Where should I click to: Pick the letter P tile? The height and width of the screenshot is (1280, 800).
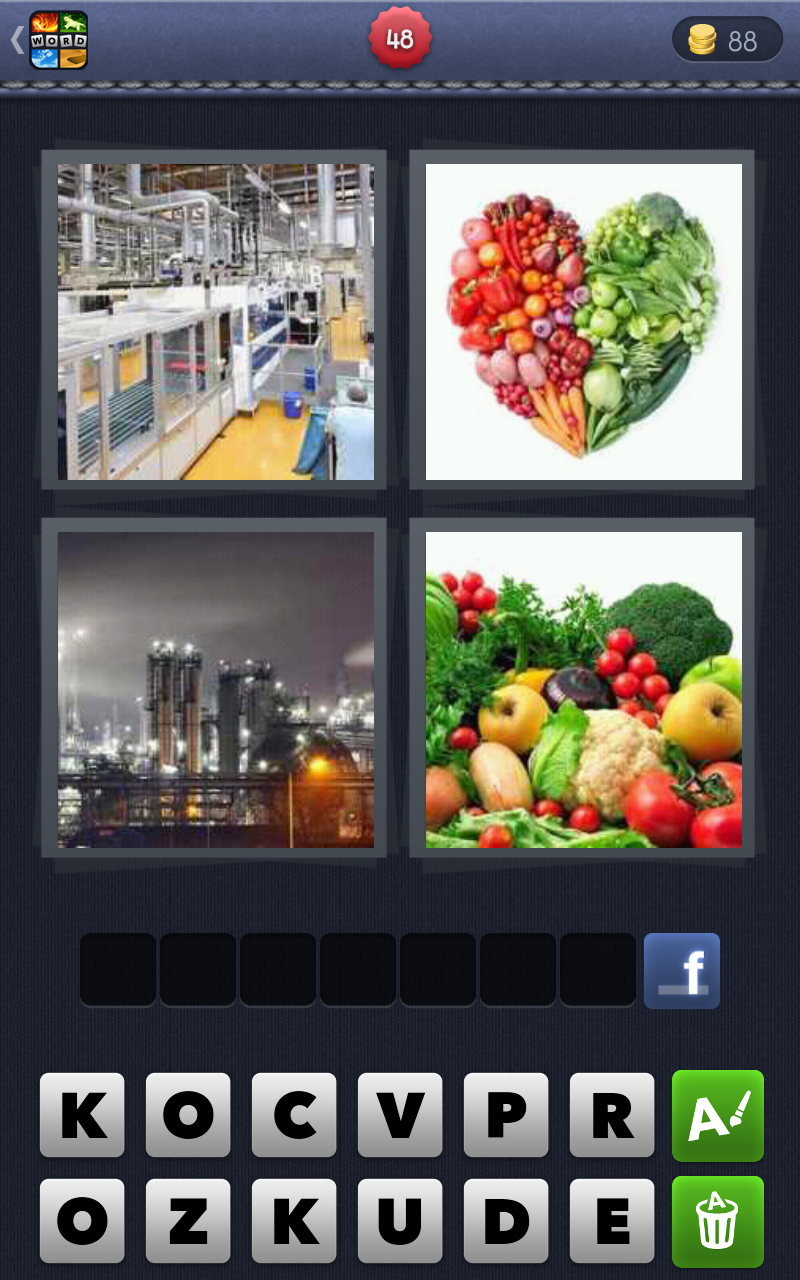(506, 1115)
